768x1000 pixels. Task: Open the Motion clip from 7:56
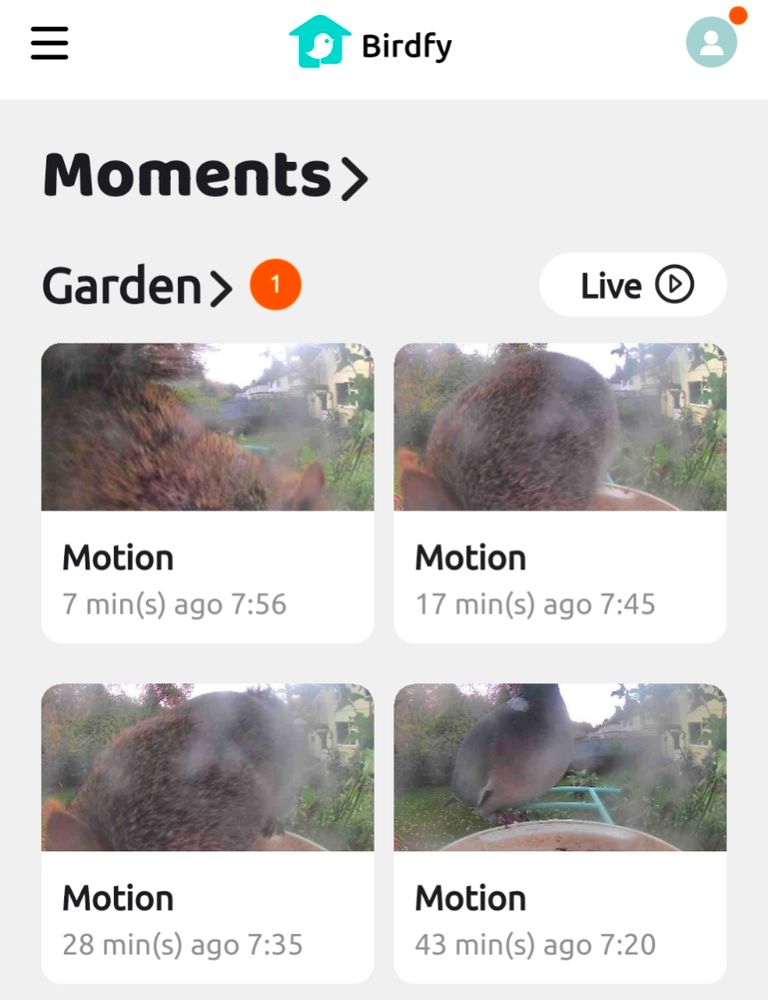[207, 492]
